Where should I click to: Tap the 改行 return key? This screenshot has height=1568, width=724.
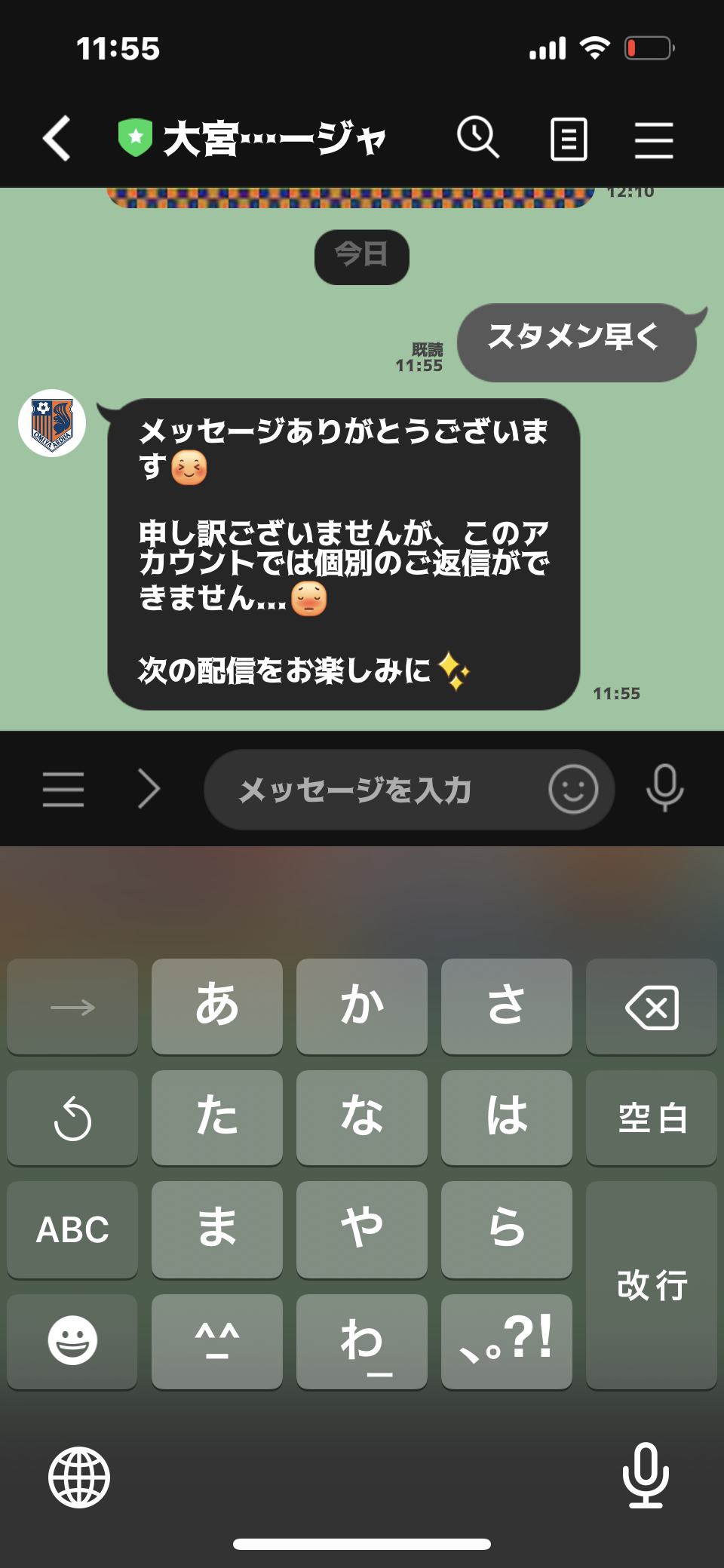[652, 1285]
